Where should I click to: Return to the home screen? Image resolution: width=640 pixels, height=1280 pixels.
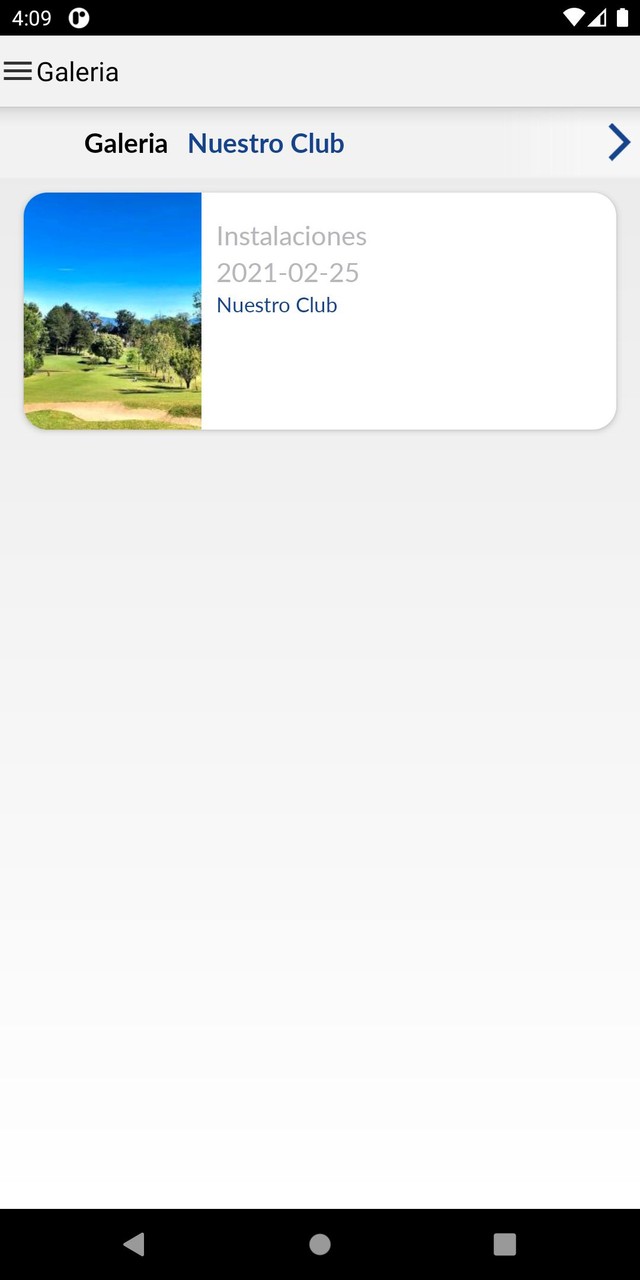click(320, 1244)
